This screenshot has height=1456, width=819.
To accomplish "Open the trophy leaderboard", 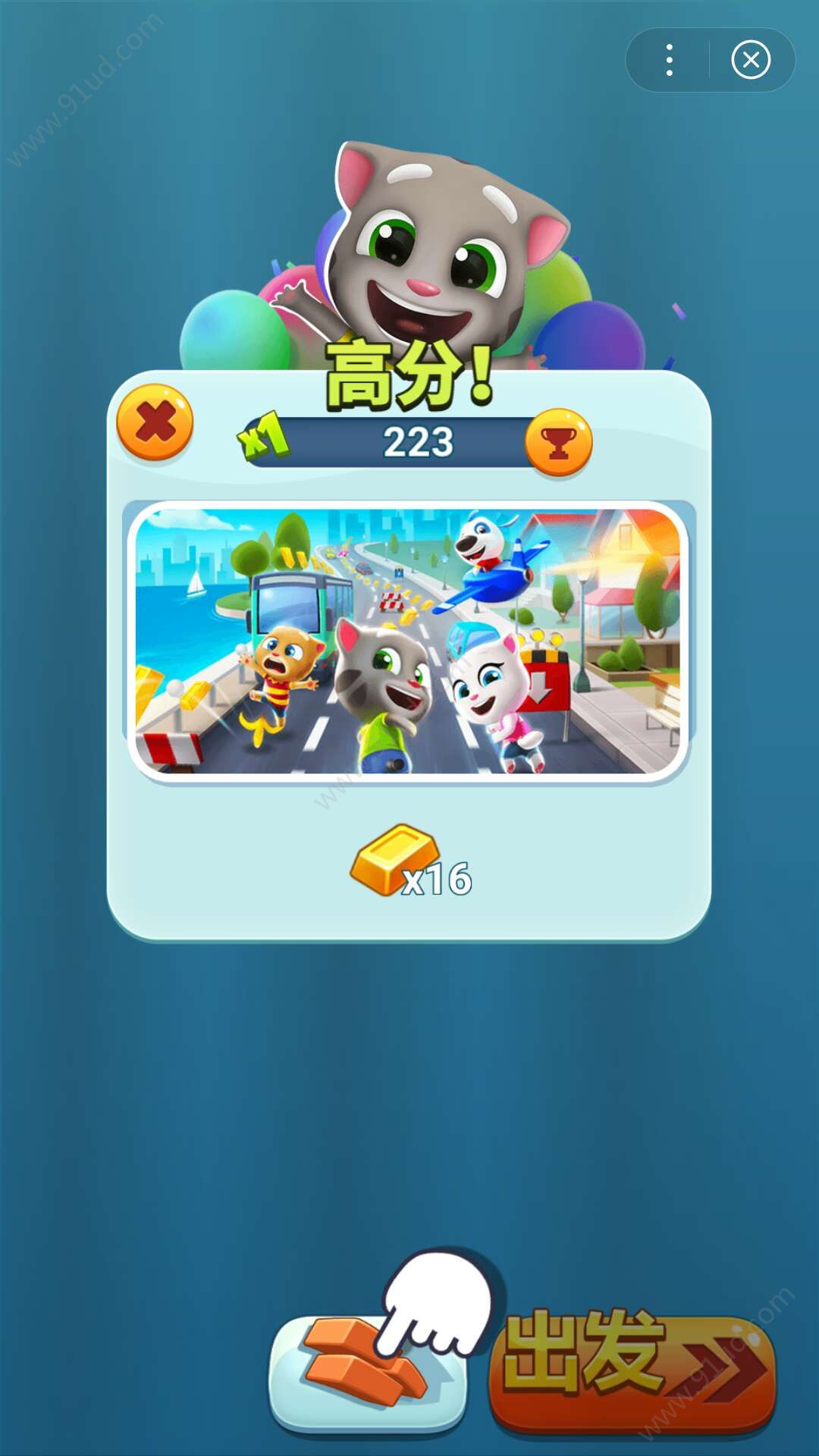I will tap(558, 443).
